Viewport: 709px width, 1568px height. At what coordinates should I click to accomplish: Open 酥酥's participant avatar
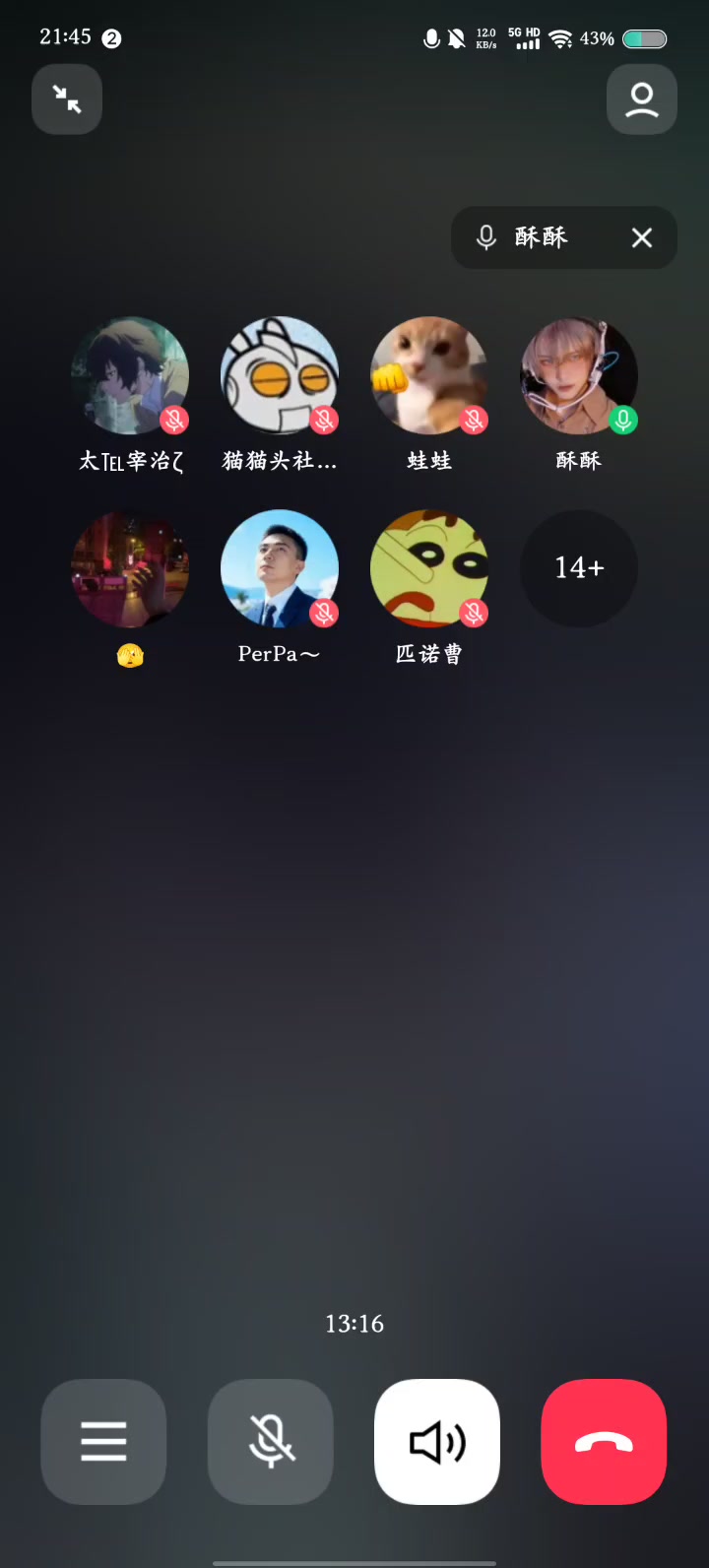[x=579, y=375]
